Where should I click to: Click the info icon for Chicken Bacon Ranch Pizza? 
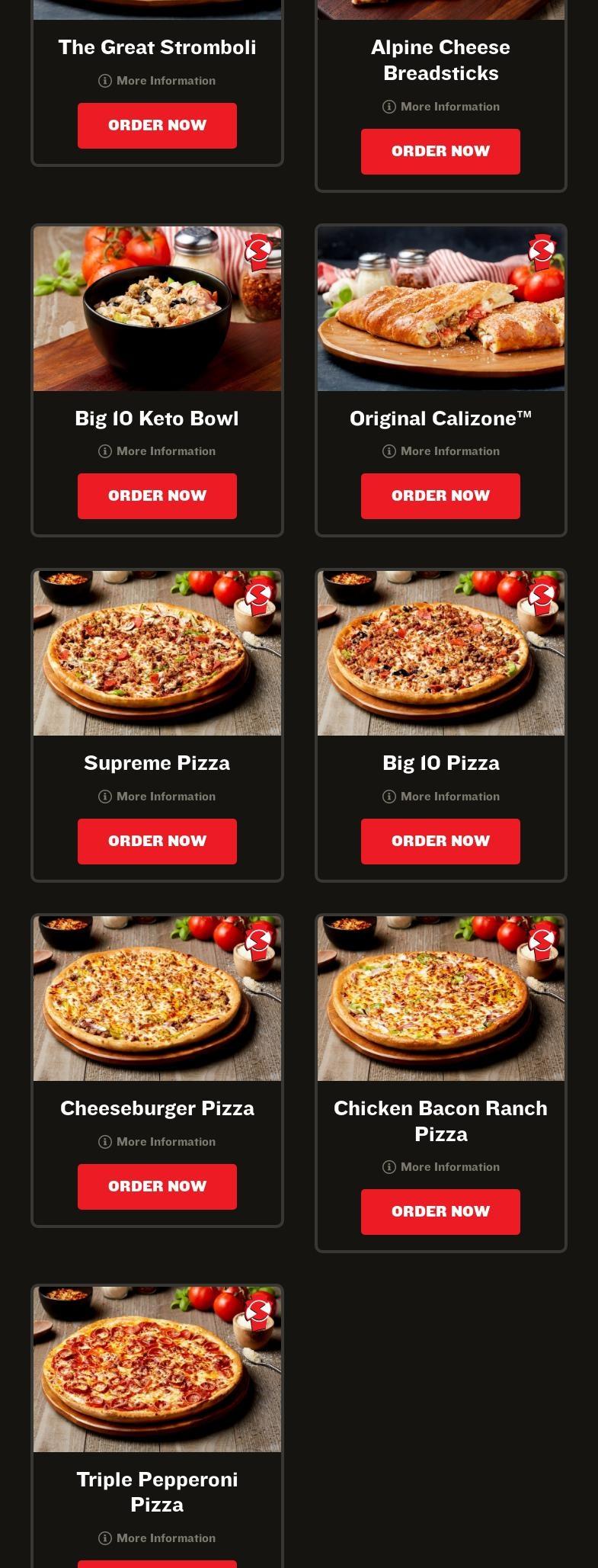(x=389, y=1167)
